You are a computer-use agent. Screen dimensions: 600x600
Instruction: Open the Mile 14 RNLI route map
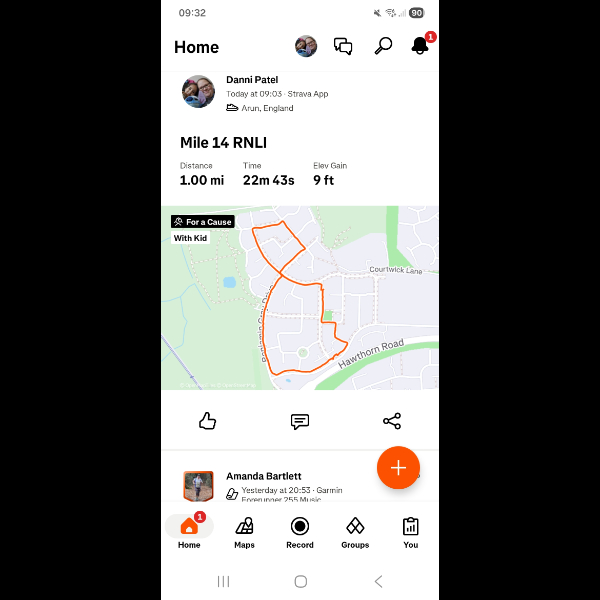click(x=300, y=298)
